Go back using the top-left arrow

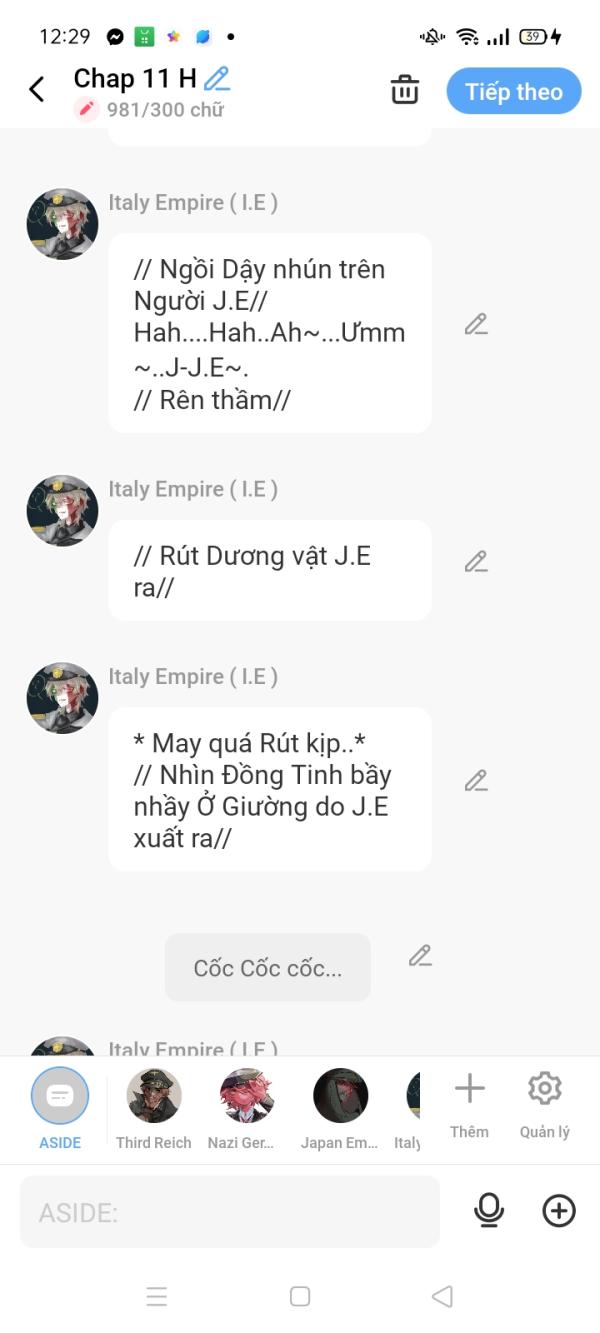[37, 90]
